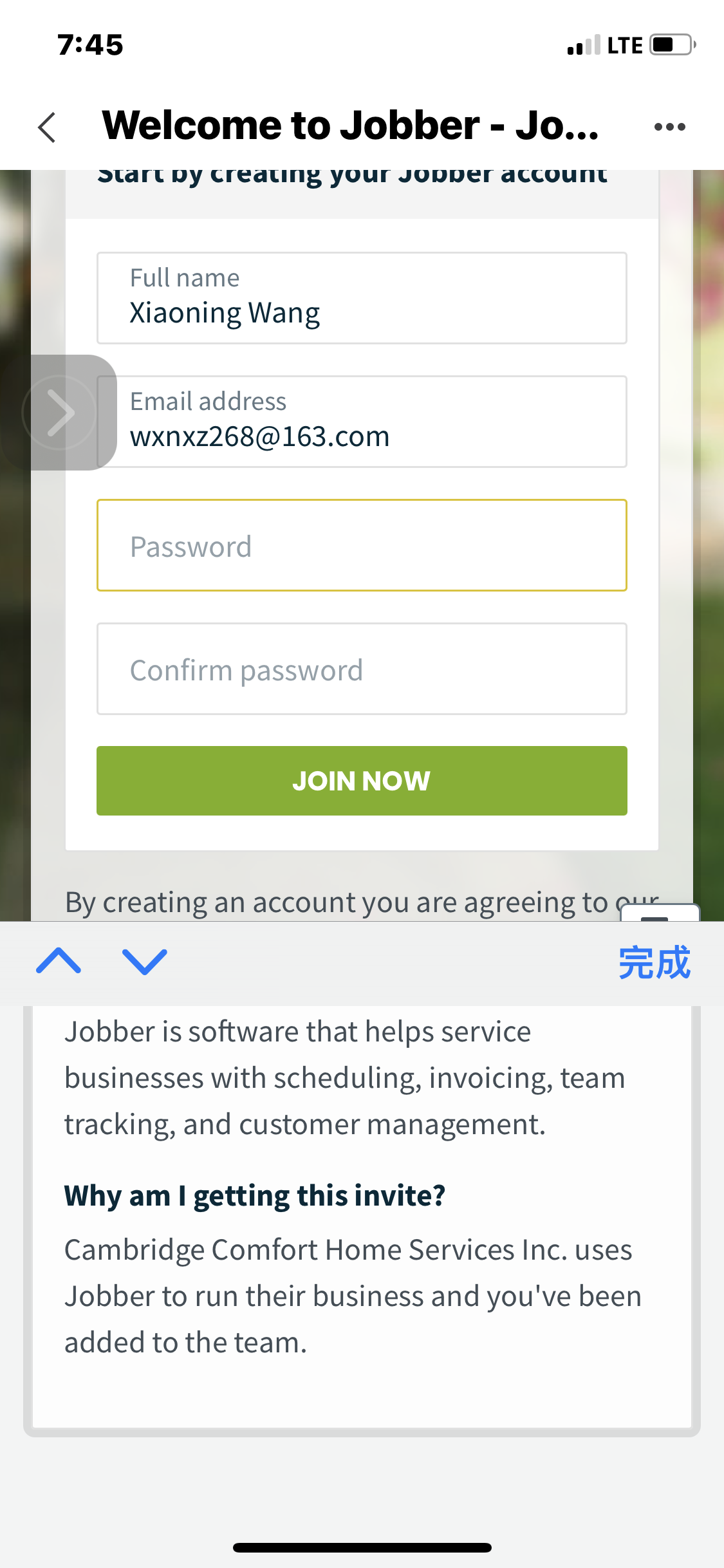Open the three-dot overflow menu
Screen dimensions: 724x1568
[x=669, y=127]
